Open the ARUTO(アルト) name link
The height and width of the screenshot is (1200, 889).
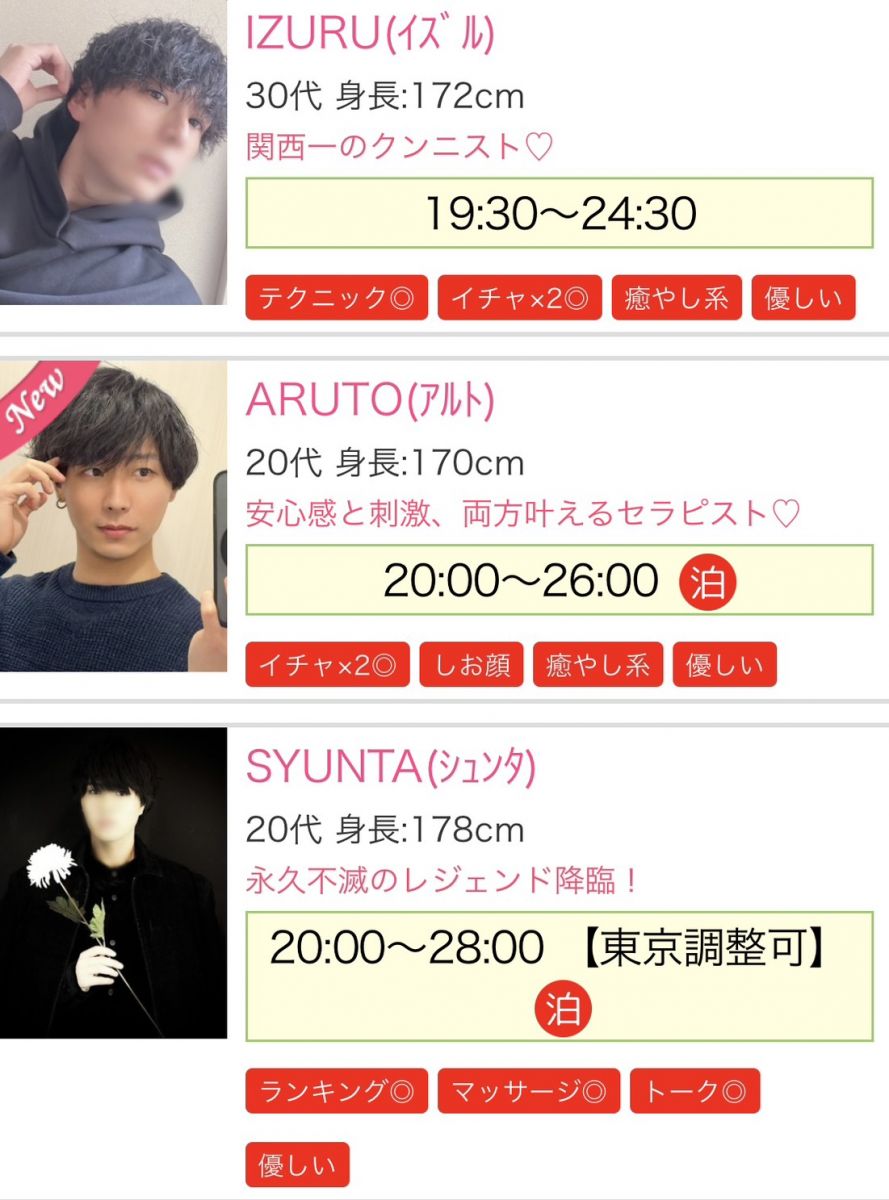click(370, 401)
